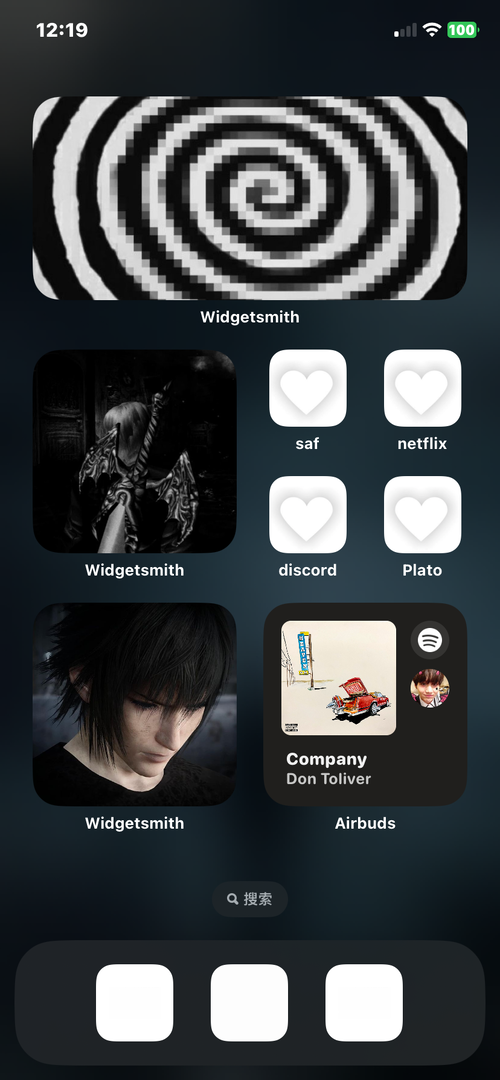The image size is (500, 1080).
Task: Open the spiral Widgetsmith widget
Action: [x=250, y=198]
